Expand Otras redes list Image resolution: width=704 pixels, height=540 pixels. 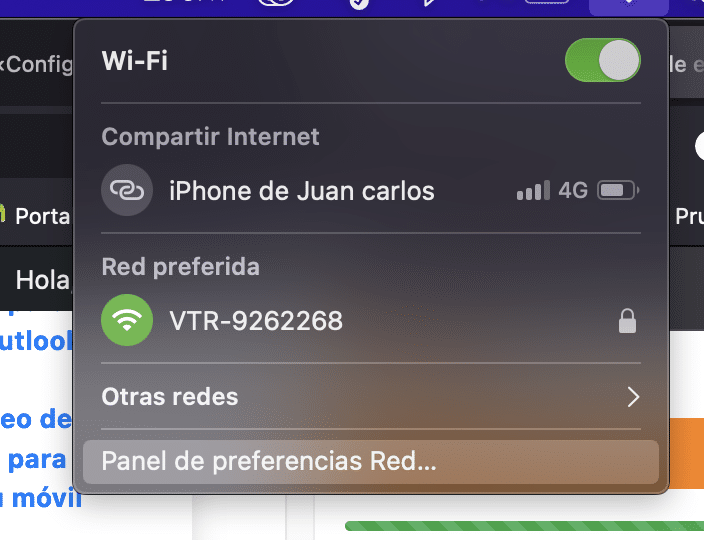pos(370,397)
